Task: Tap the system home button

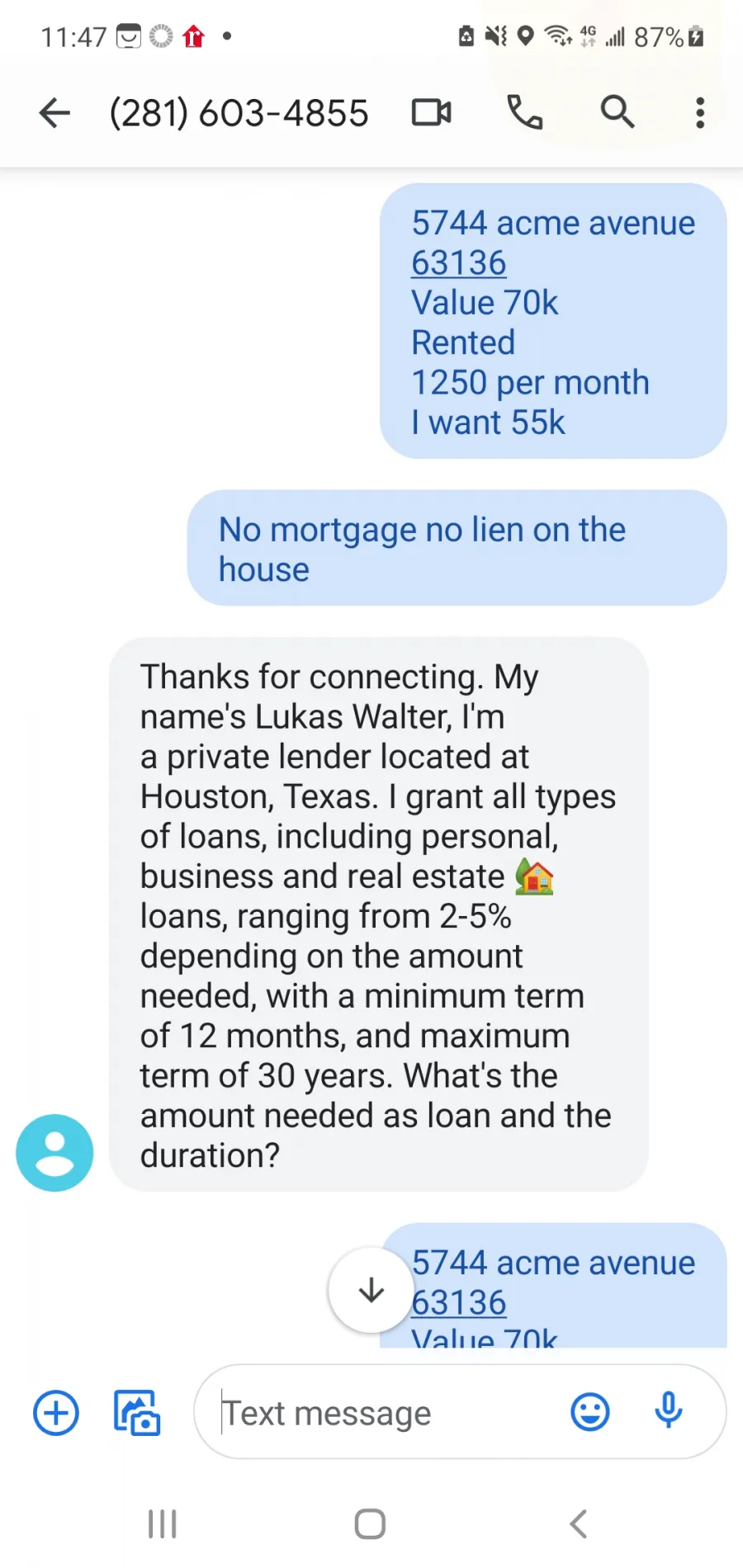Action: [370, 1524]
